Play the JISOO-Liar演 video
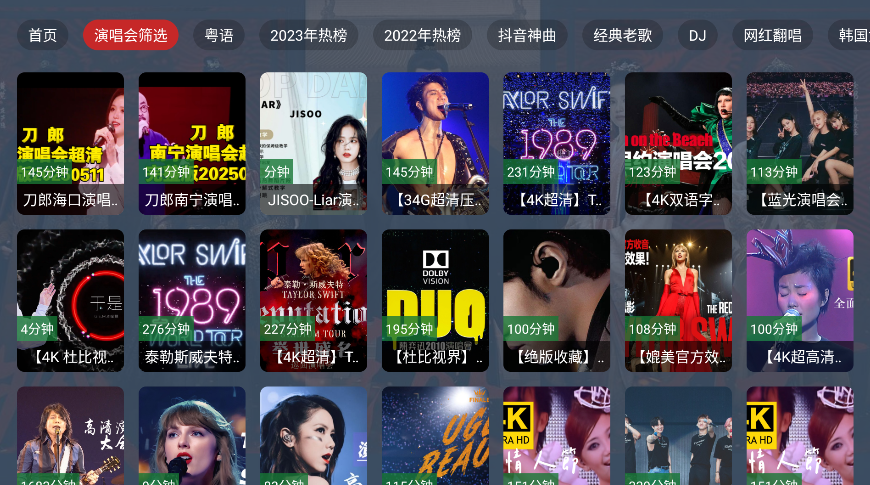870x485 pixels. click(313, 142)
